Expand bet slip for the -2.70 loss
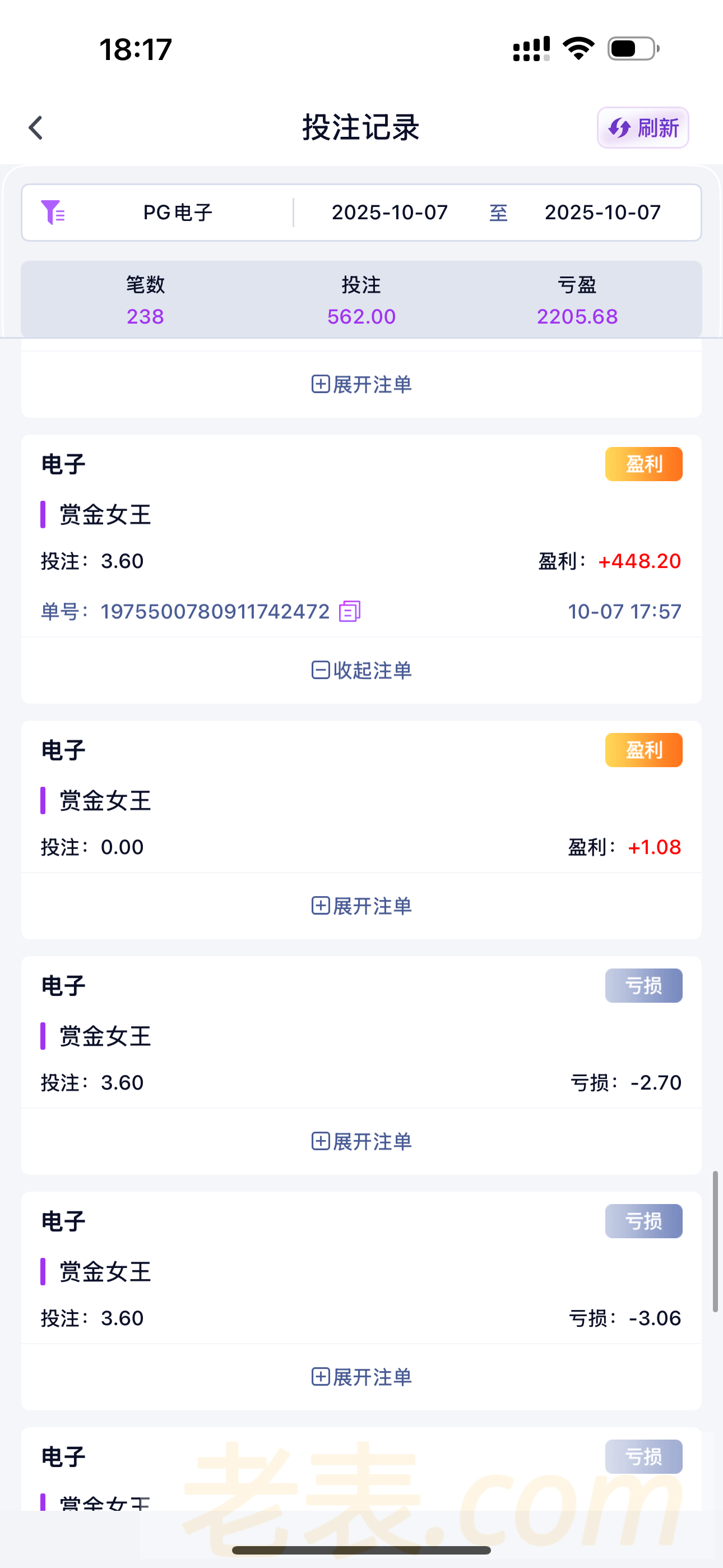 (361, 1141)
